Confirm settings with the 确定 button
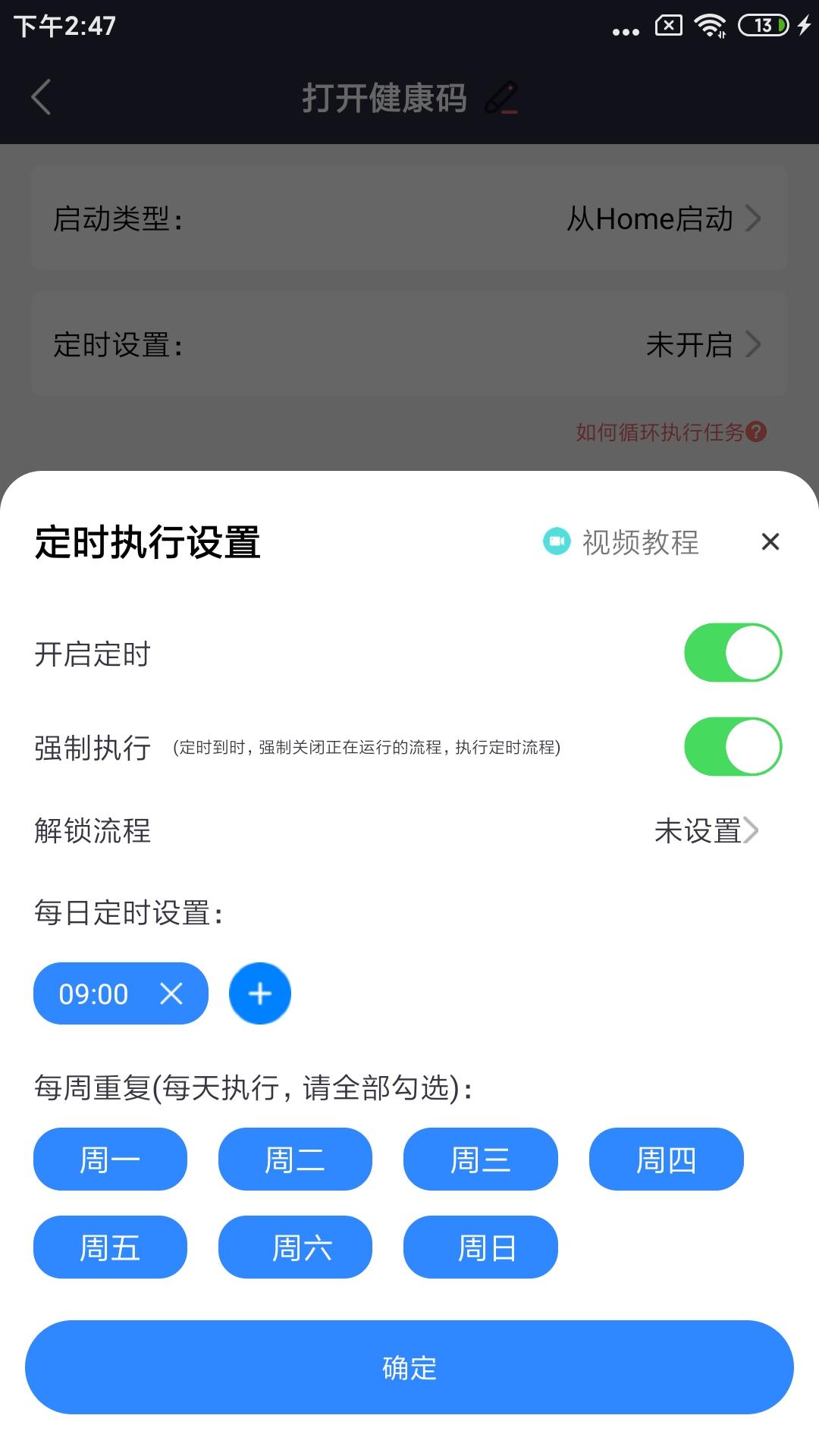Screen dimensions: 819x1456 click(409, 1367)
